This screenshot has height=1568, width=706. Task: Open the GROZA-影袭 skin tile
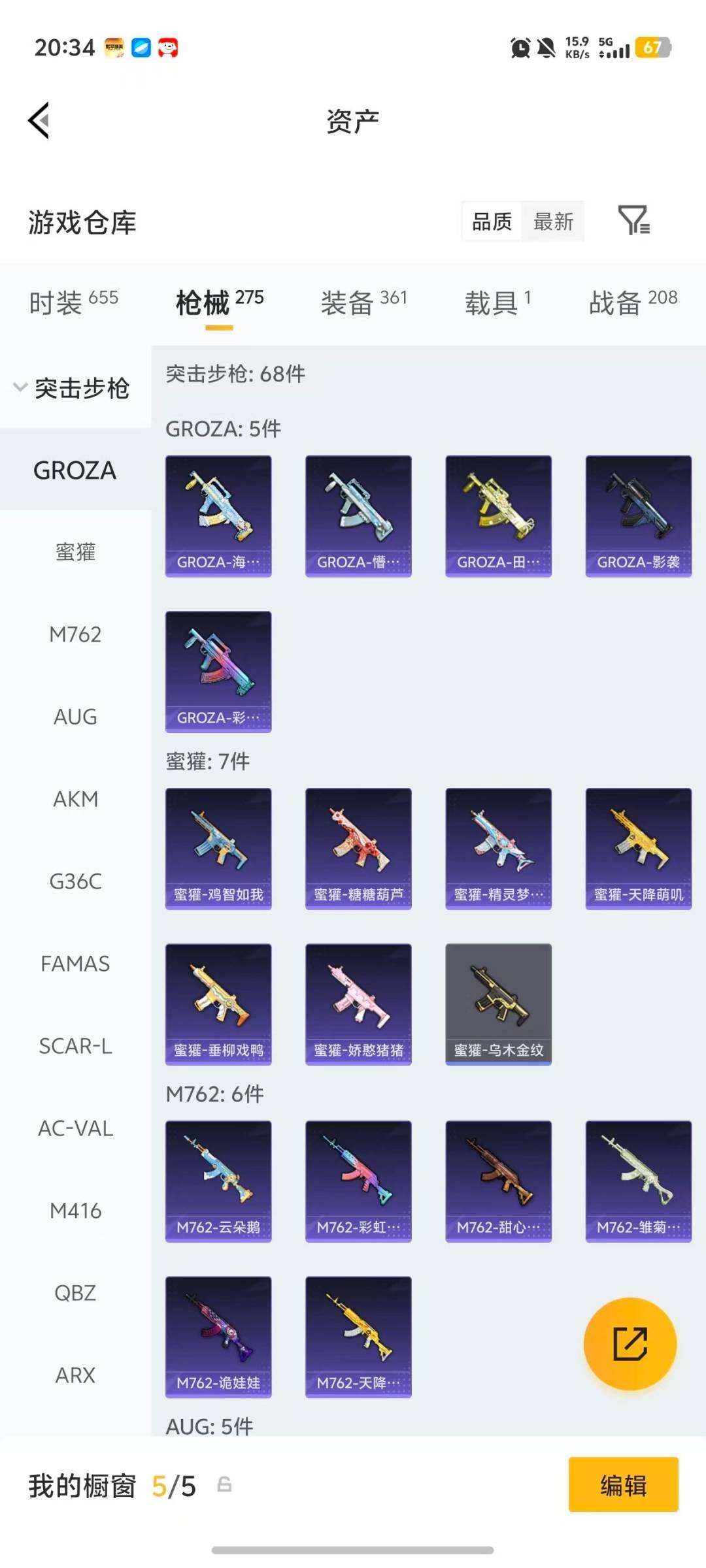(x=638, y=515)
